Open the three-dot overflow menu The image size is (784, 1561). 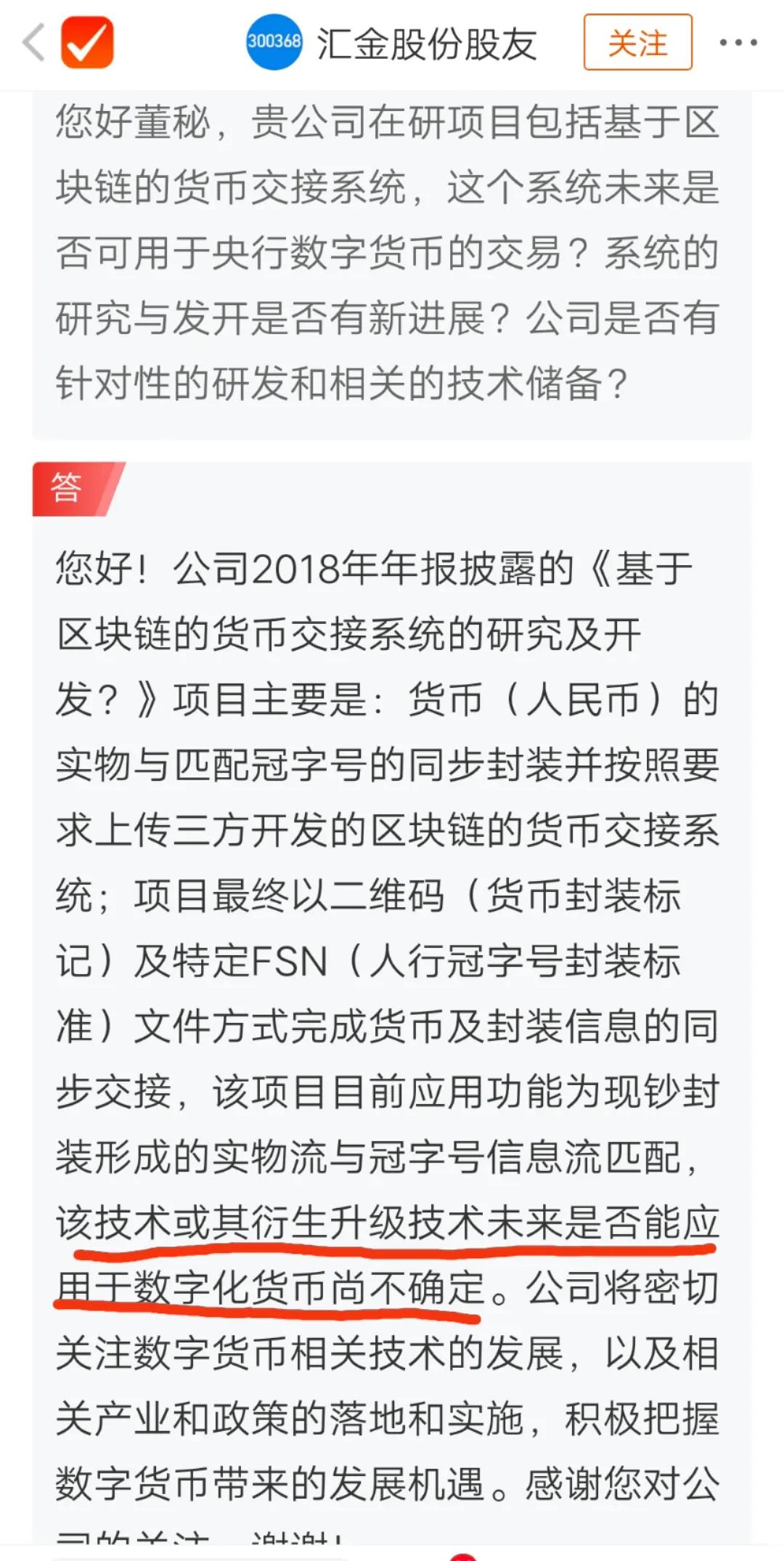click(x=738, y=43)
